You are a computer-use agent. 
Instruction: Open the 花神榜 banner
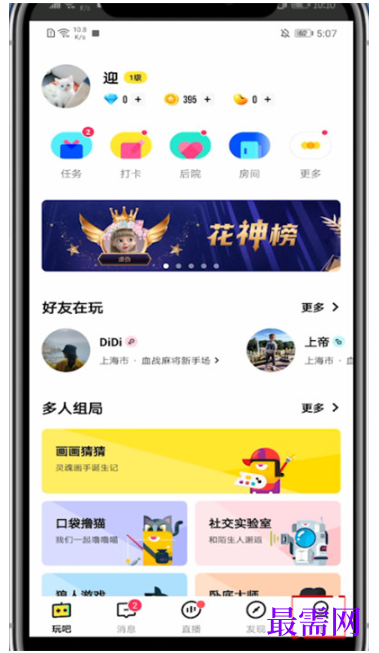click(191, 236)
